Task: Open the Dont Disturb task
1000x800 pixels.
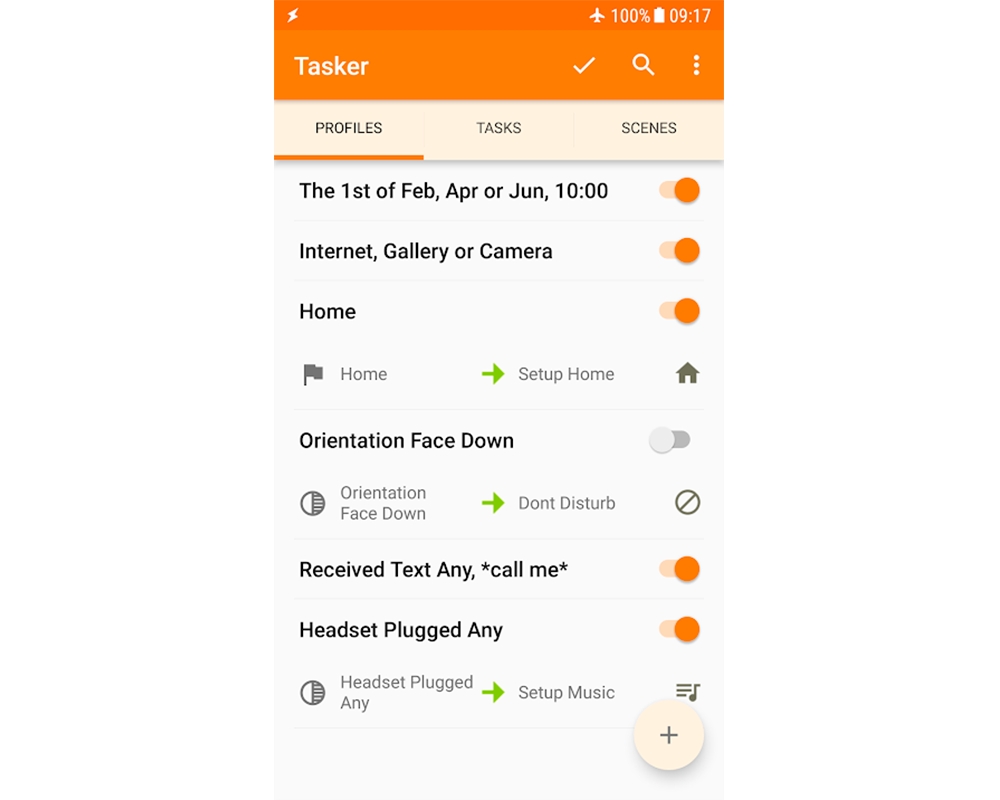Action: 566,503
